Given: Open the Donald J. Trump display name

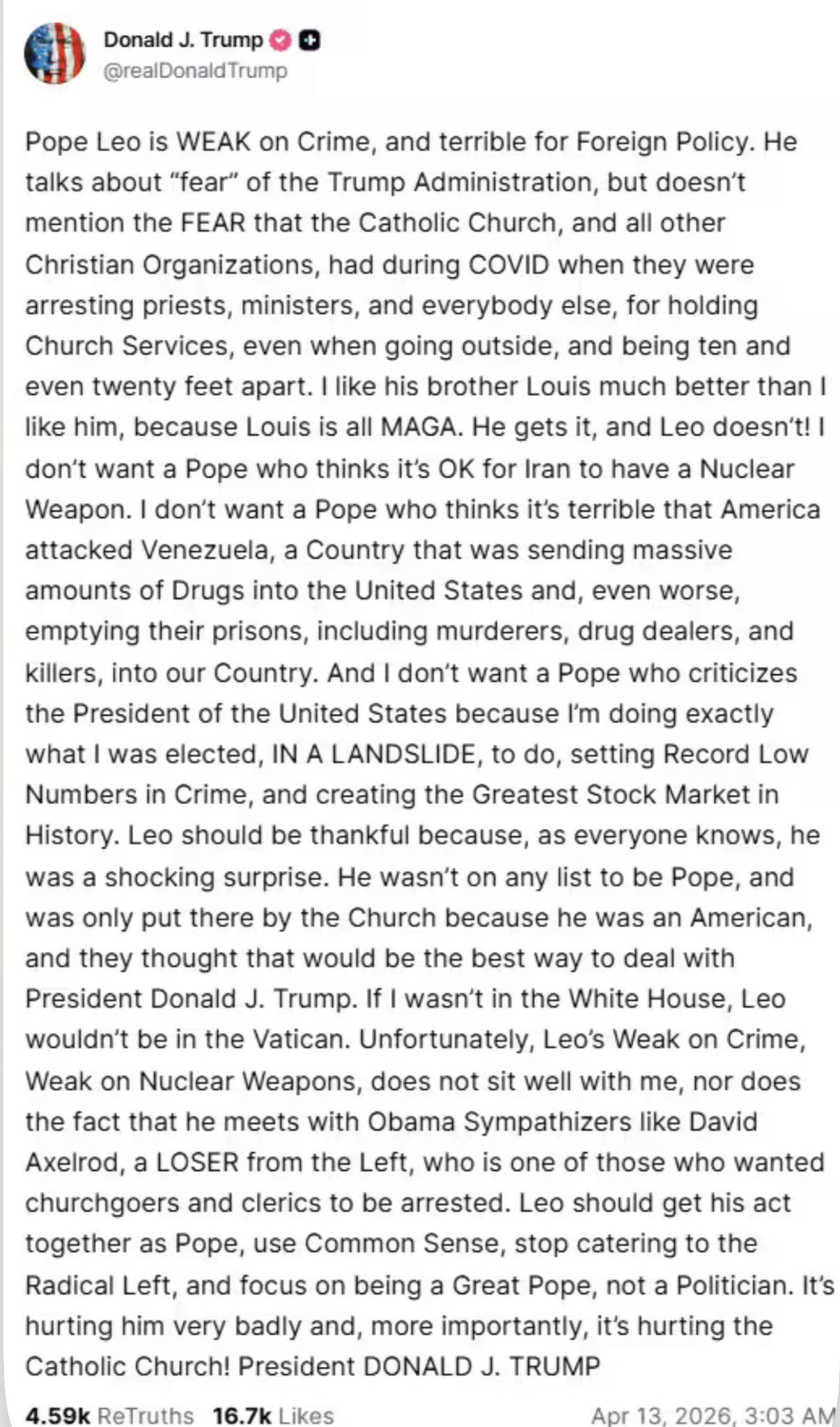Looking at the screenshot, I should pyautogui.click(x=183, y=40).
